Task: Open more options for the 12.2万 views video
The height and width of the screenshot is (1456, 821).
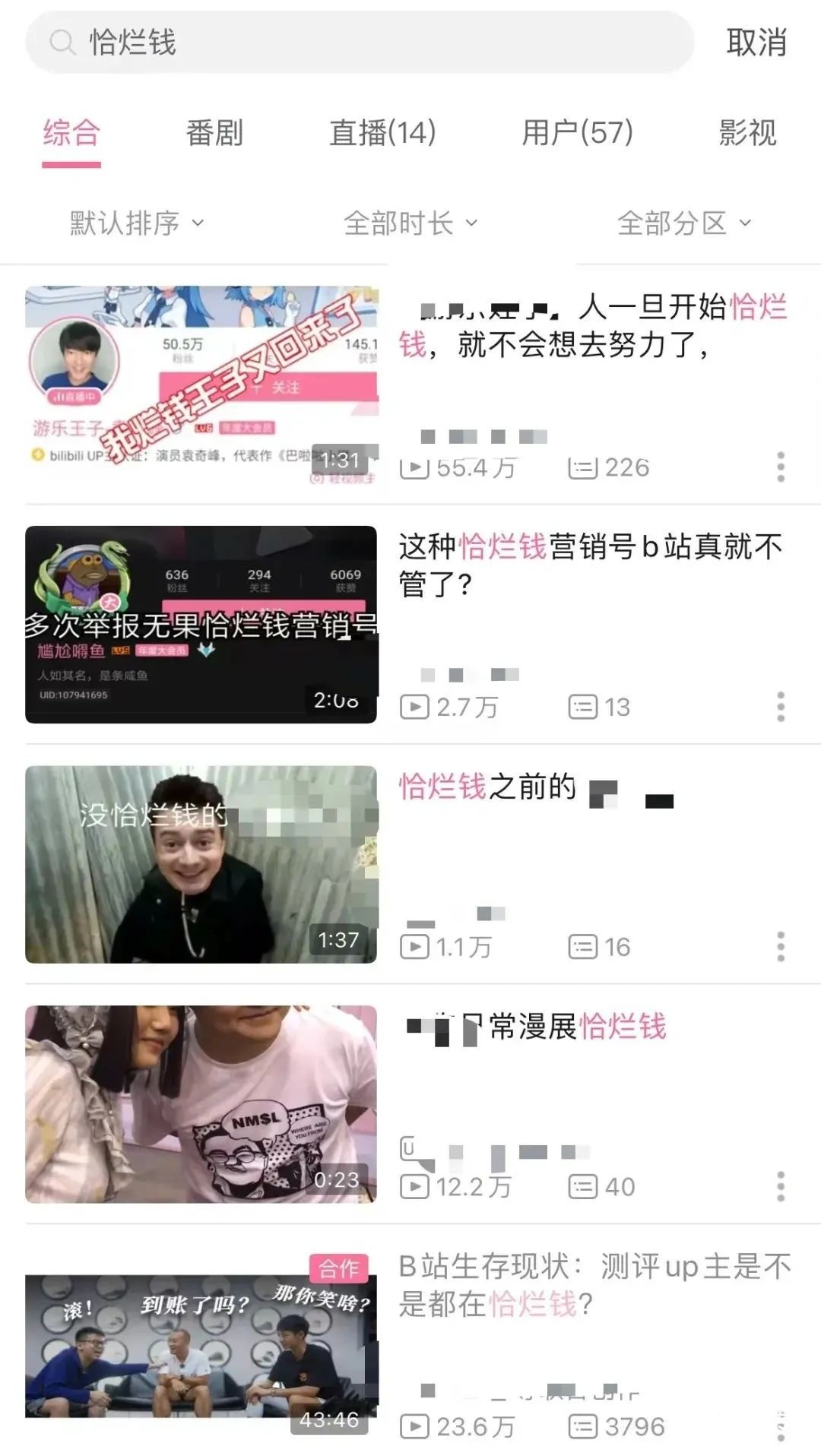Action: click(x=781, y=1186)
